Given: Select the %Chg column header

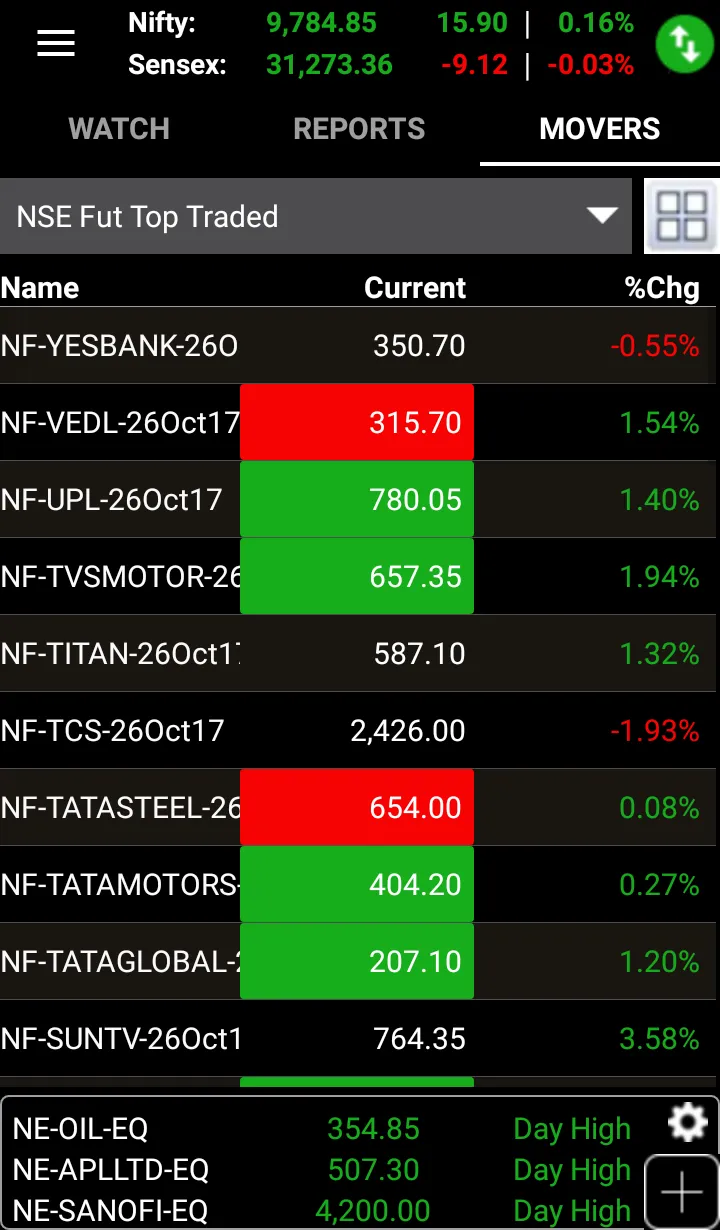Looking at the screenshot, I should 660,288.
